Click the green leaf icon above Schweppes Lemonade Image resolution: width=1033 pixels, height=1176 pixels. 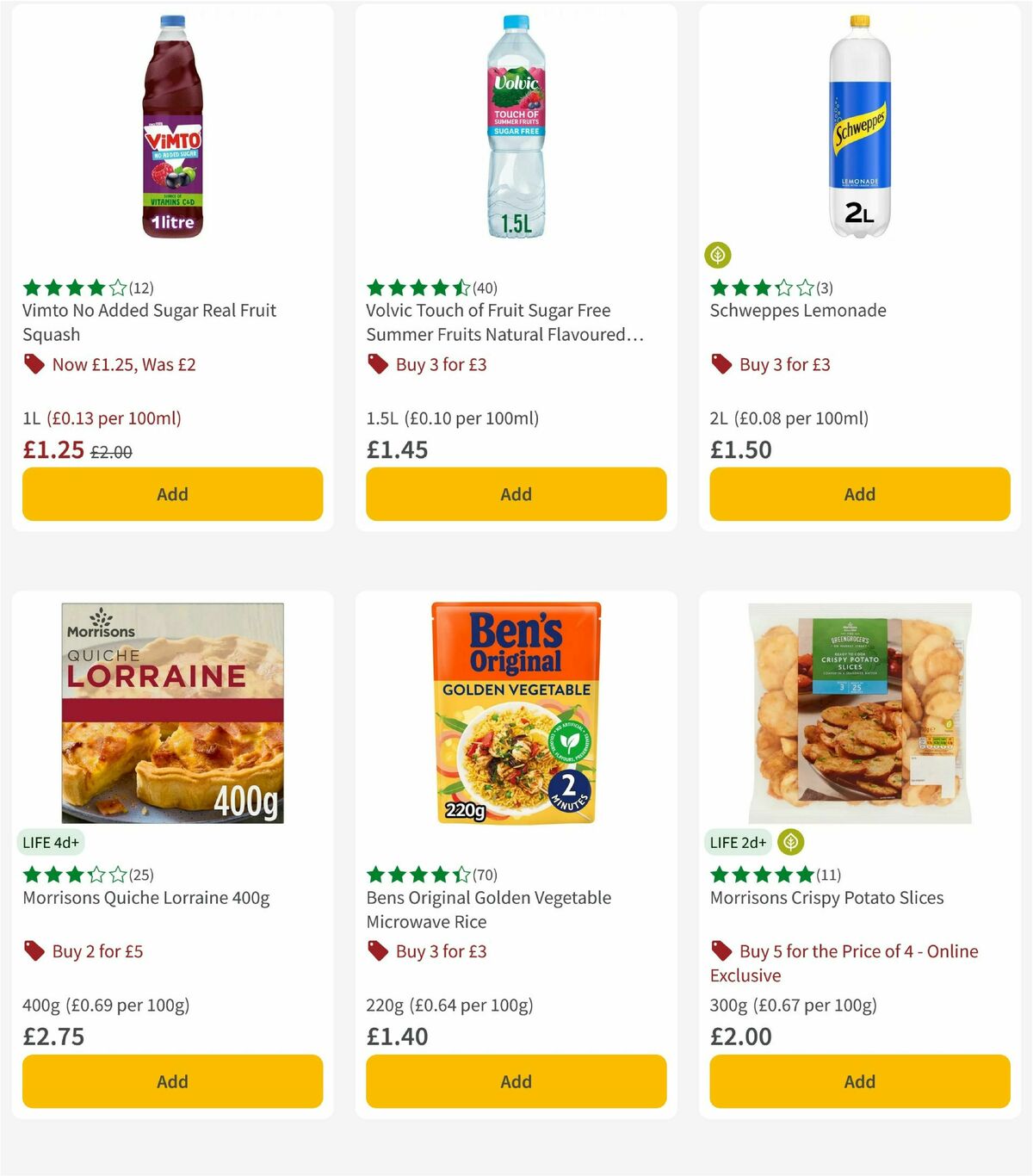[x=720, y=254]
